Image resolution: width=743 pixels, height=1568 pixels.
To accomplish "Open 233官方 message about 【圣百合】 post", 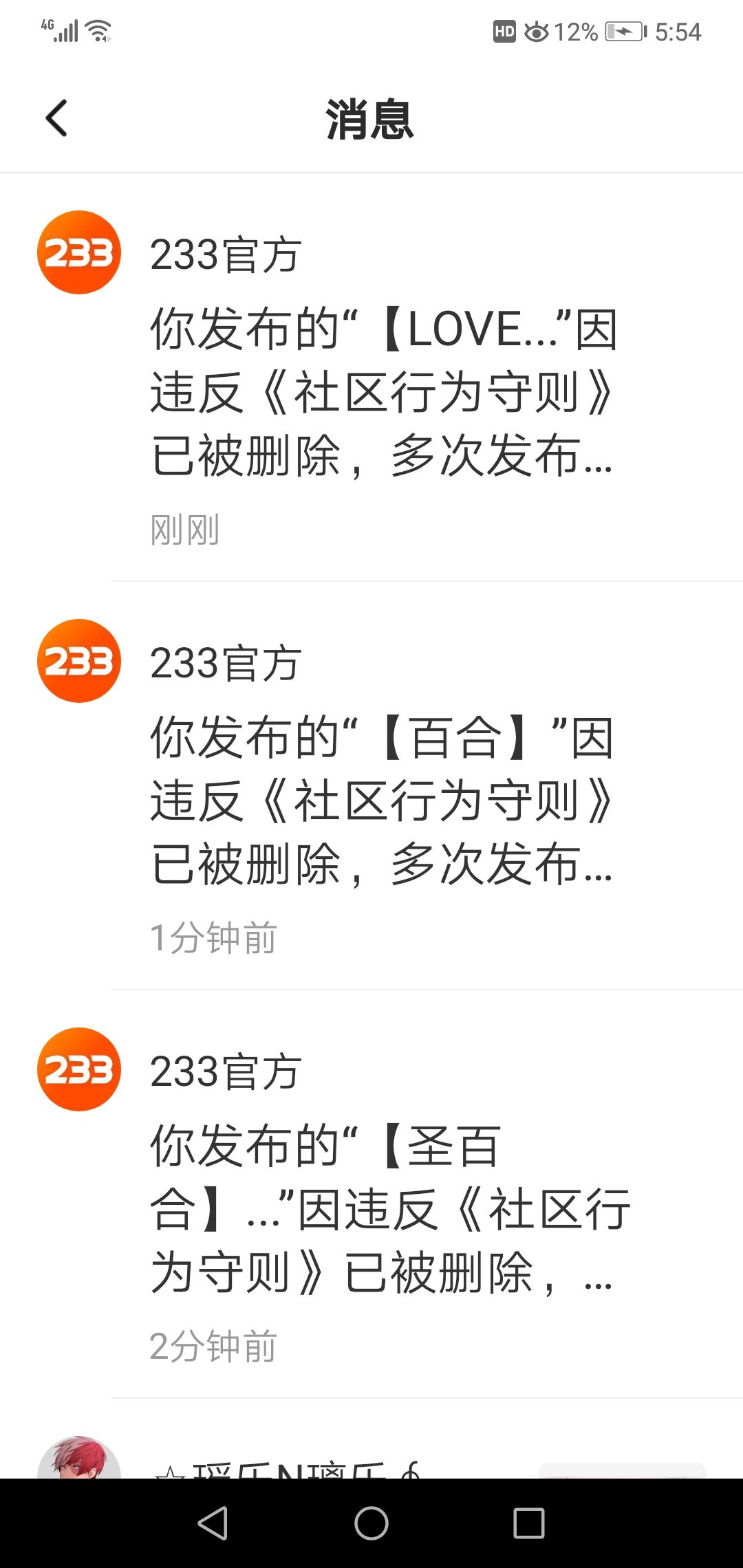I will [x=382, y=1208].
